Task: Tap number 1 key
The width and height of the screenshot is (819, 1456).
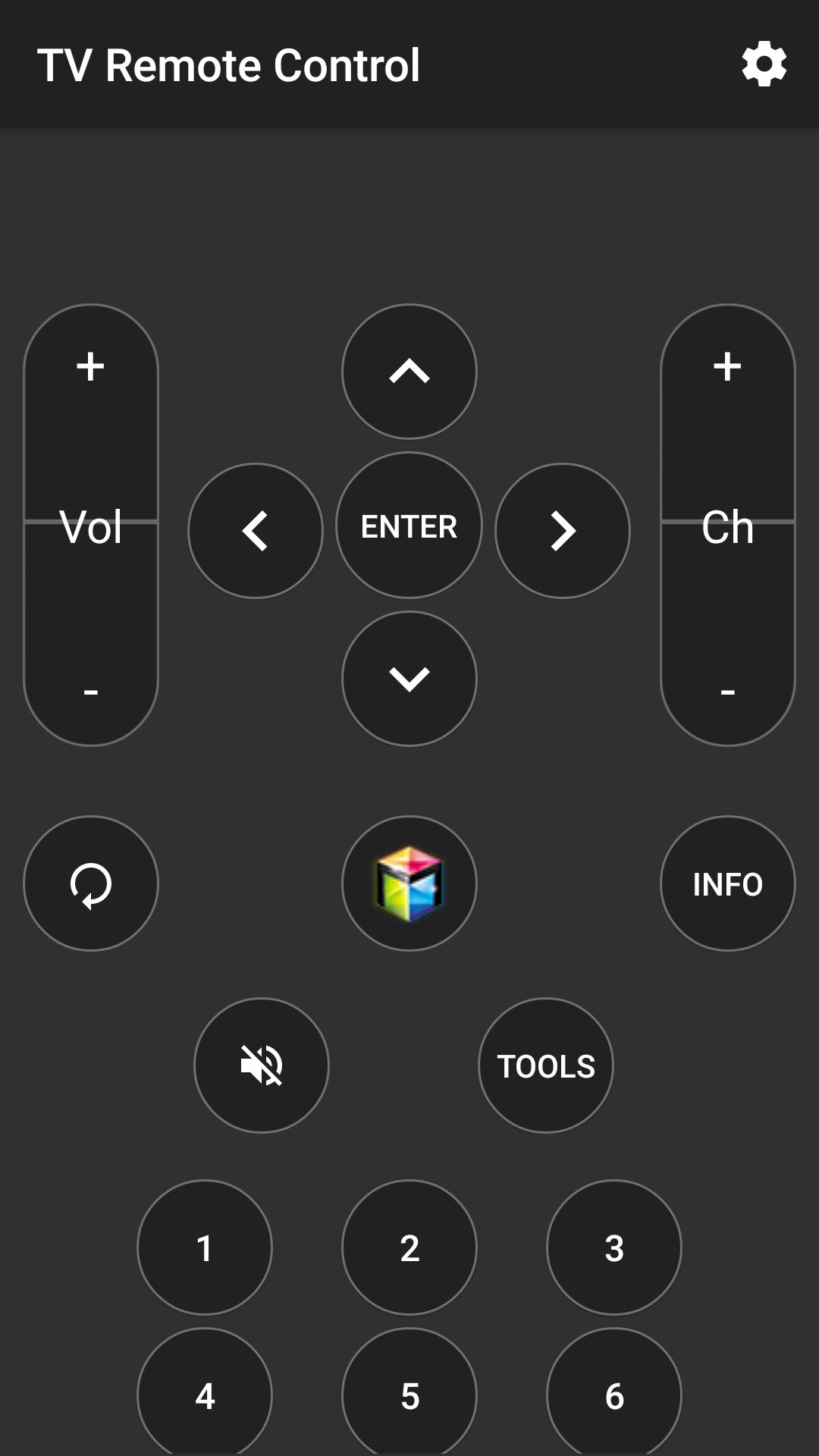Action: (x=205, y=1247)
